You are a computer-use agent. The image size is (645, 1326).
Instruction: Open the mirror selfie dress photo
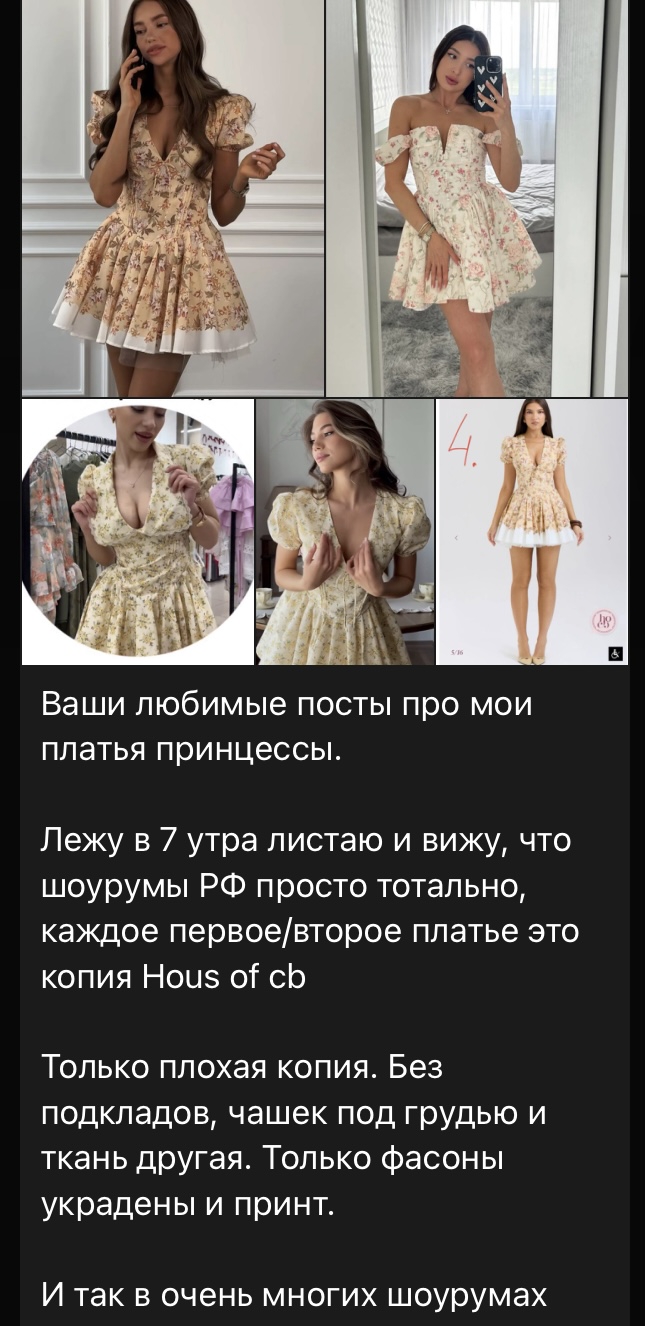pyautogui.click(x=477, y=198)
